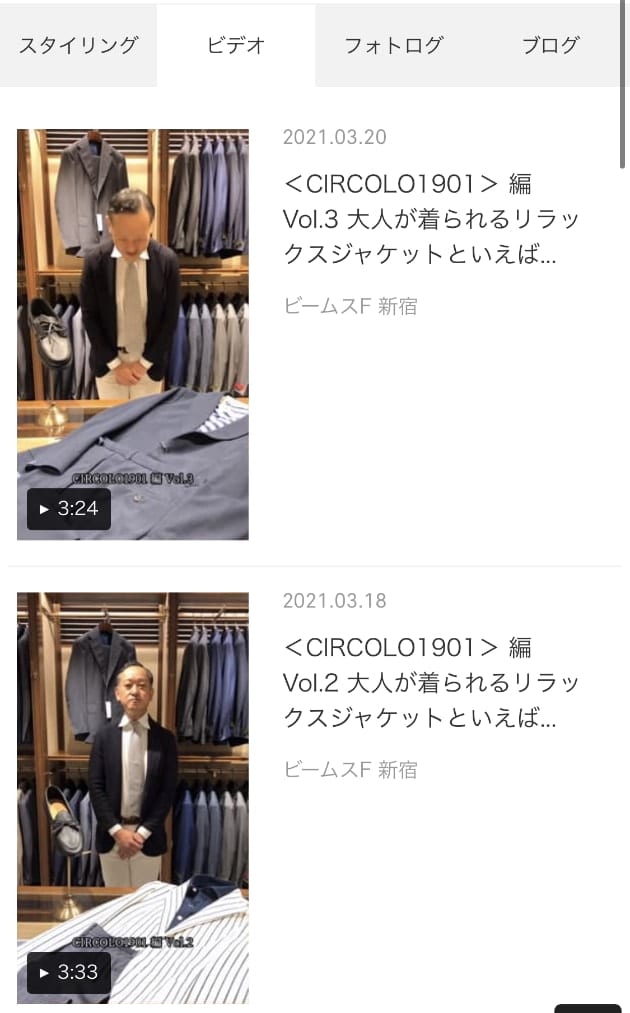Open the フォトログ tab
This screenshot has width=630, height=1013.
pos(393,45)
